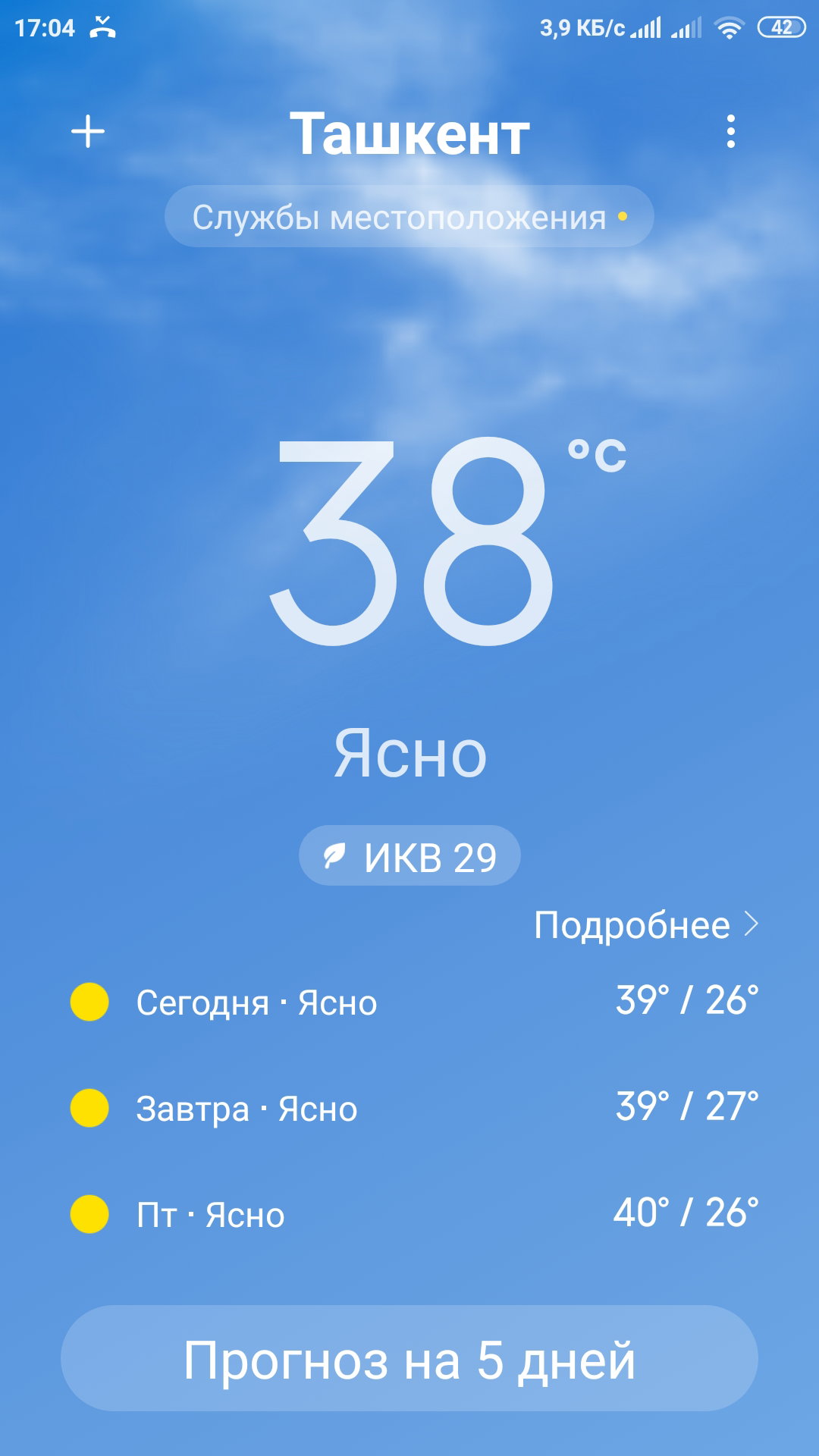The height and width of the screenshot is (1456, 819).
Task: Open the ИКВ 29 air quality chip
Action: coord(409,856)
